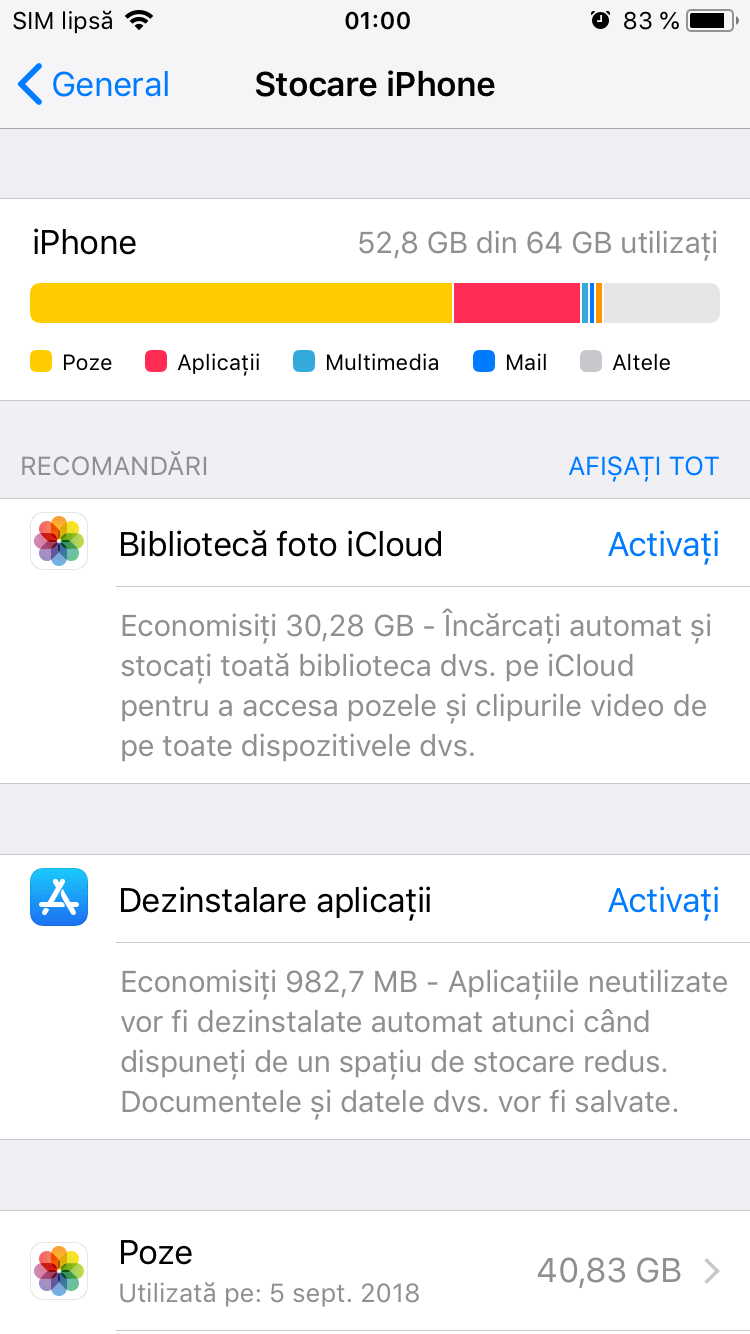Open the Poze storage details row
Image resolution: width=750 pixels, height=1334 pixels.
click(x=375, y=1271)
